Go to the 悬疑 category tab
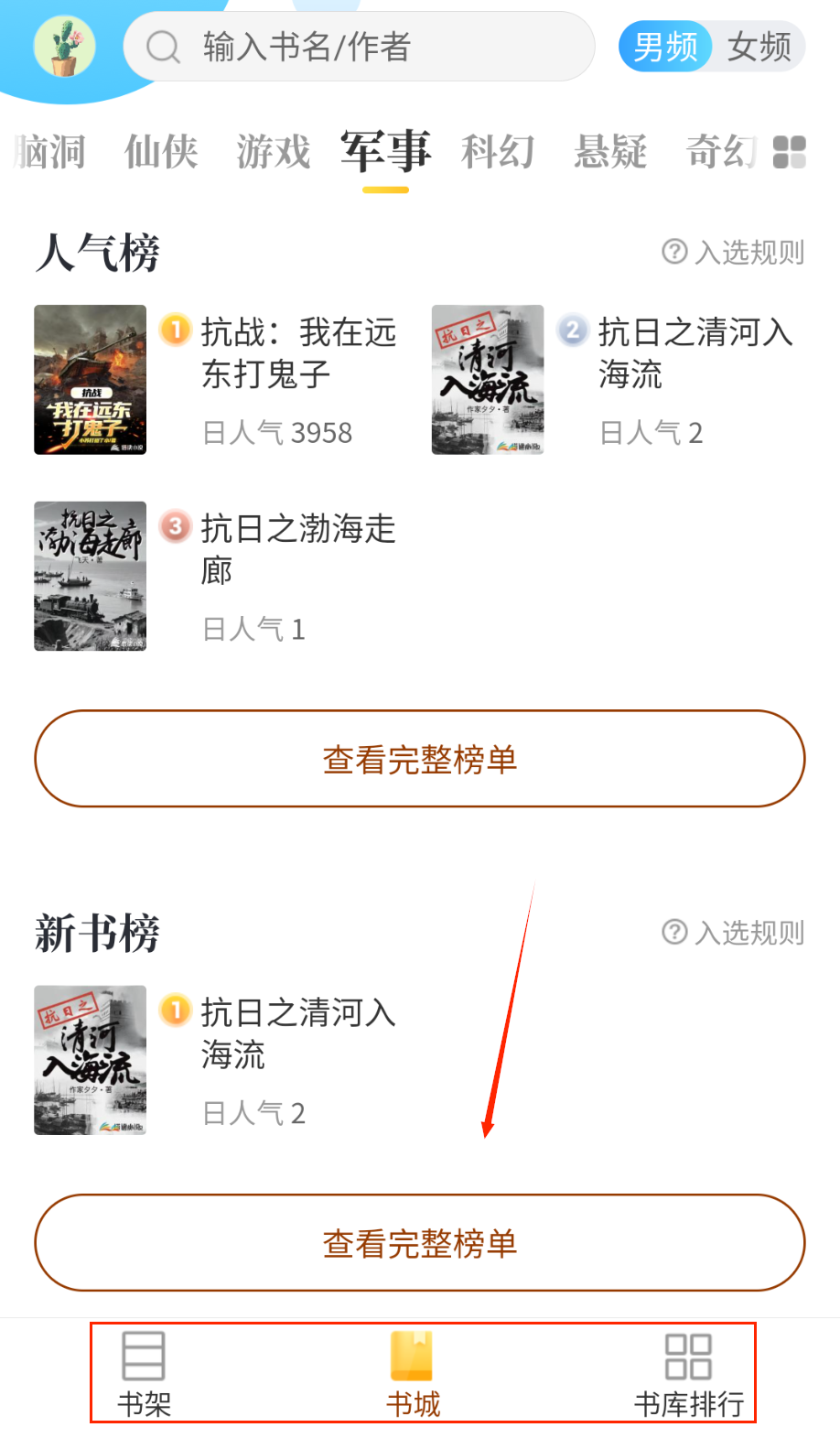 click(610, 152)
